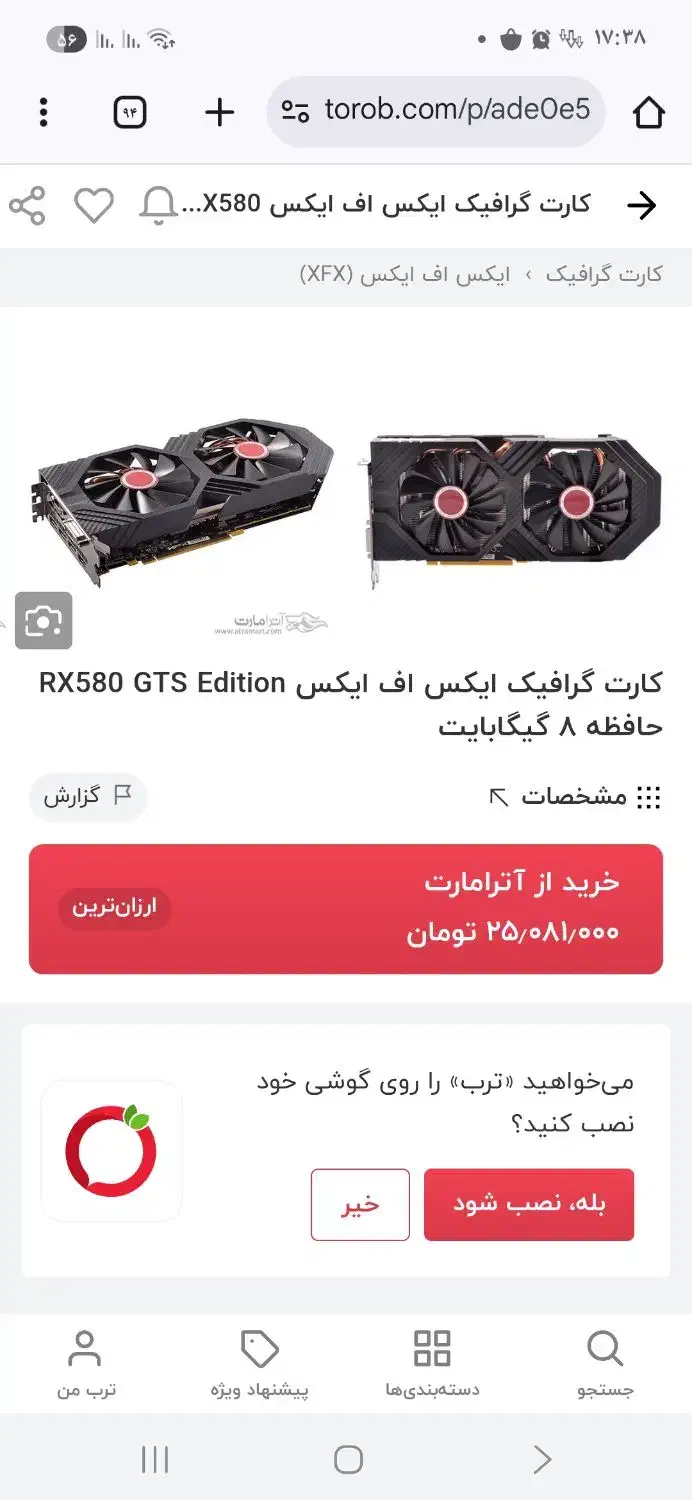Screen dimensions: 692x1500
Task: Switch to the جستجو search tab
Action: coord(605,1363)
